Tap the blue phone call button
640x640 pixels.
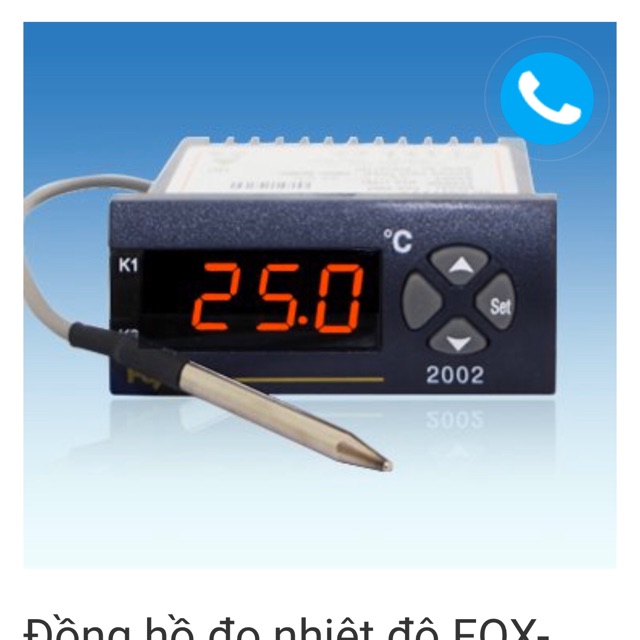[x=547, y=98]
